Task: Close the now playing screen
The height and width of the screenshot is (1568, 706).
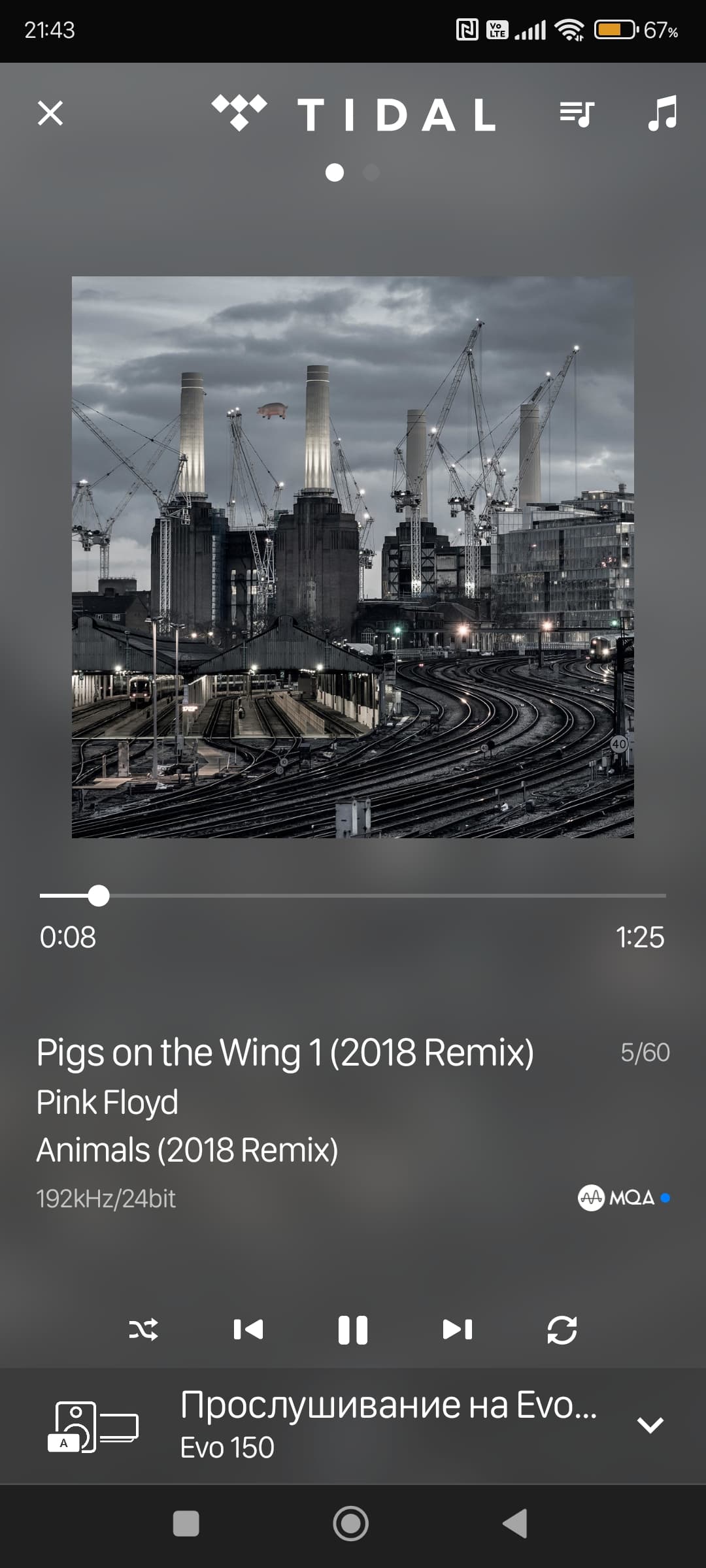Action: click(50, 113)
